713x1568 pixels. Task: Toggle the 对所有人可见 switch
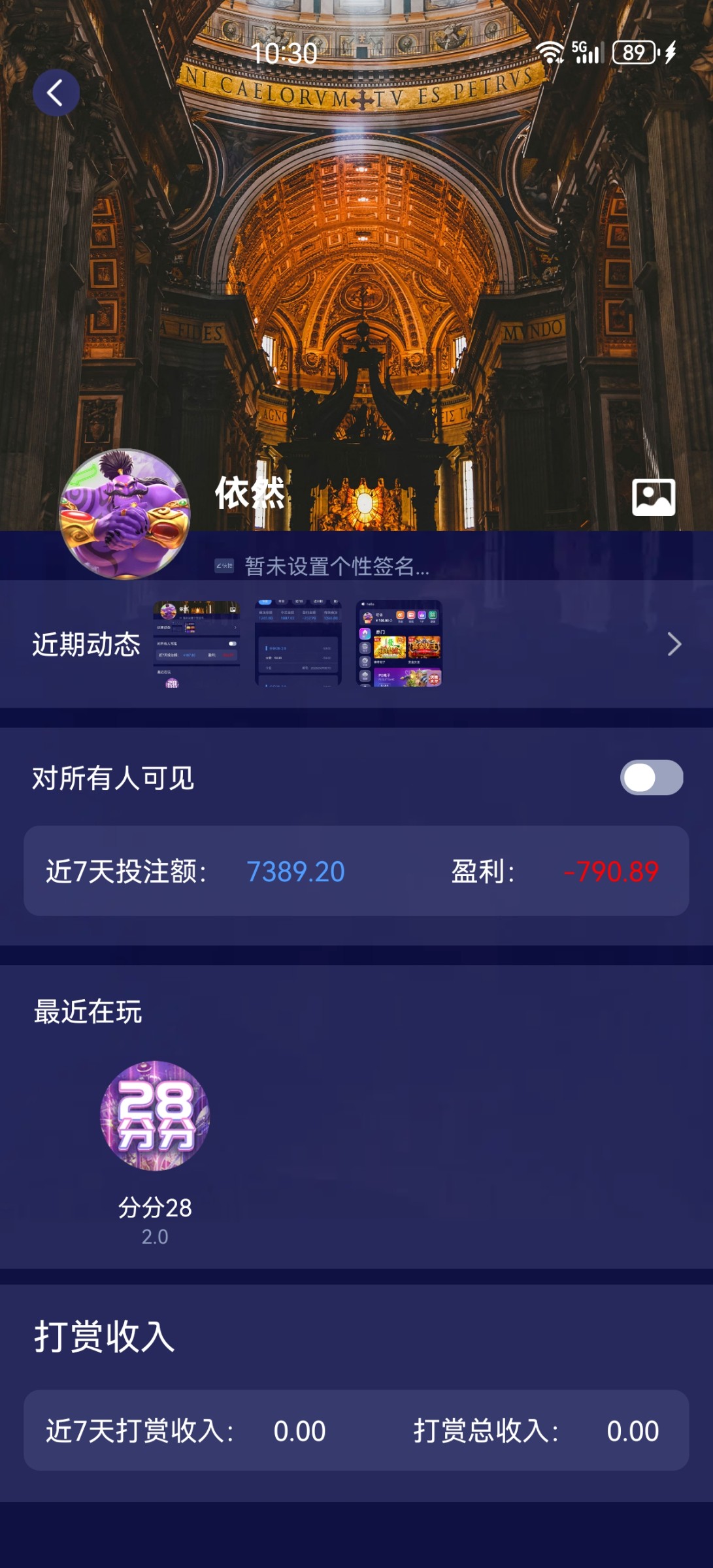[652, 777]
